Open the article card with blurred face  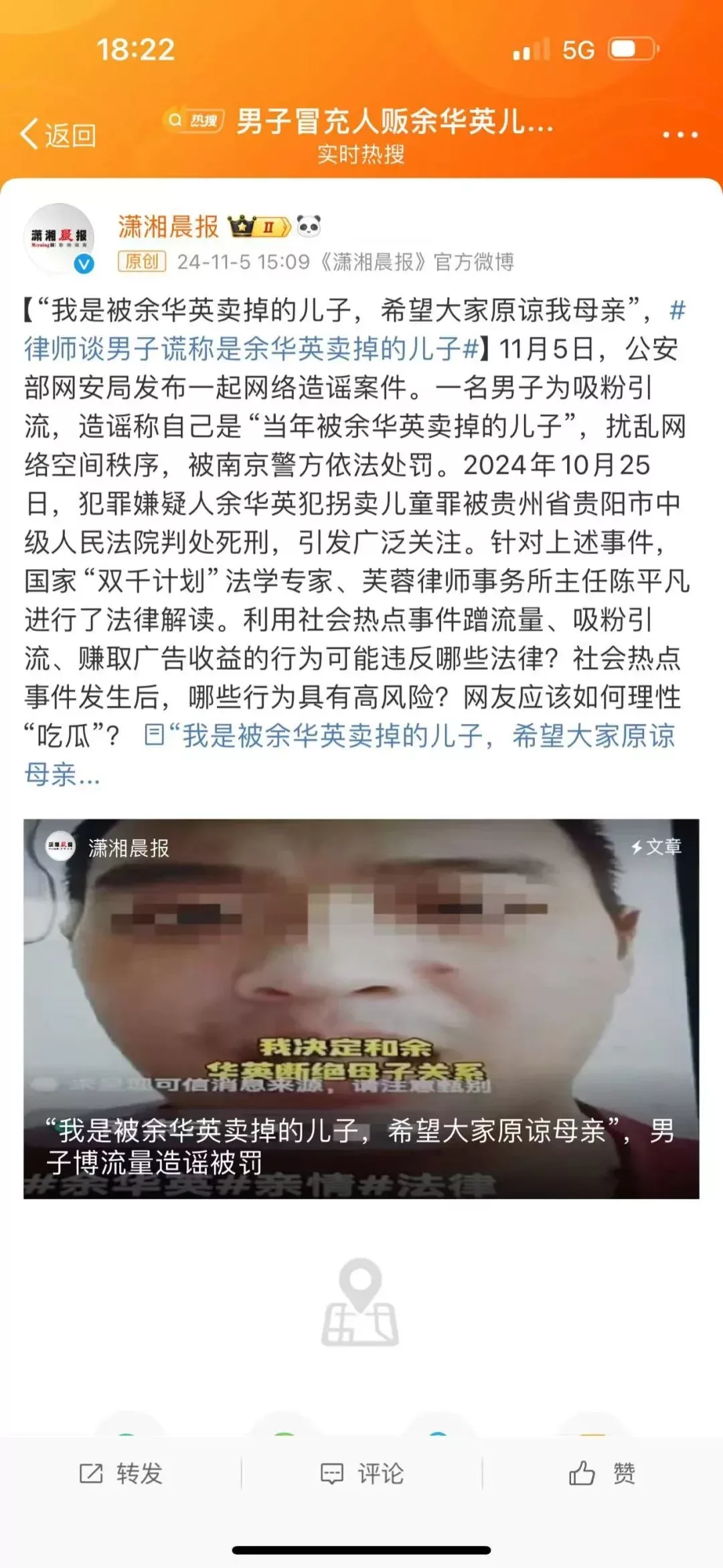click(361, 1007)
